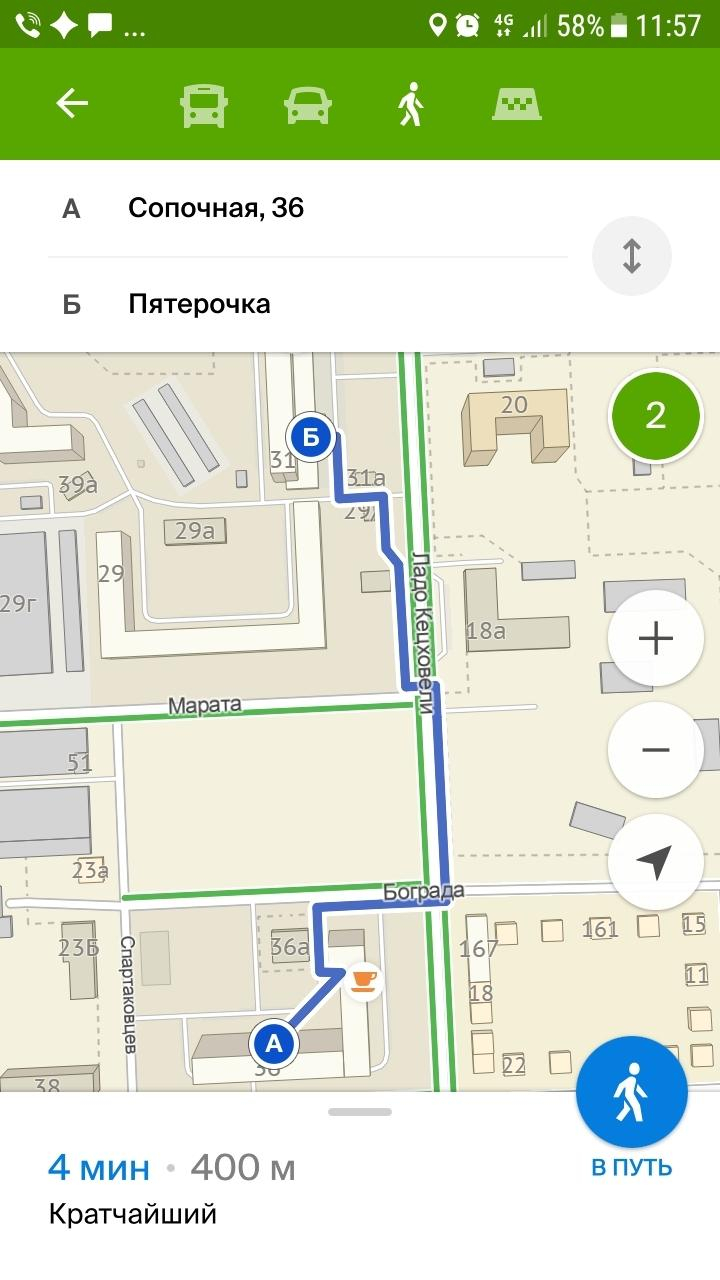Select the pedestrian route mode
This screenshot has height=1280, width=720.
(x=410, y=104)
